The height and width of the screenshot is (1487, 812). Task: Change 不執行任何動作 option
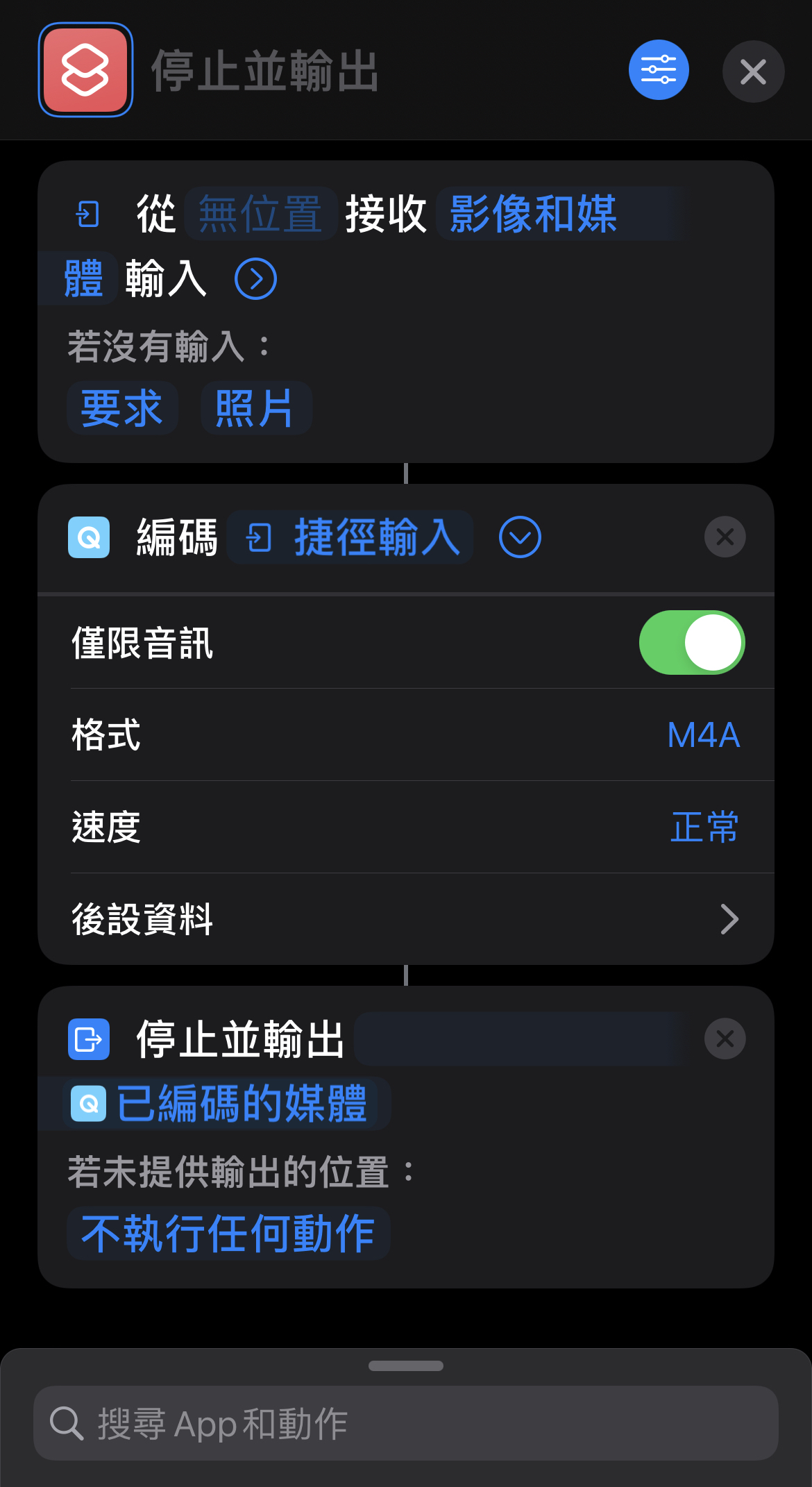coord(228,1234)
